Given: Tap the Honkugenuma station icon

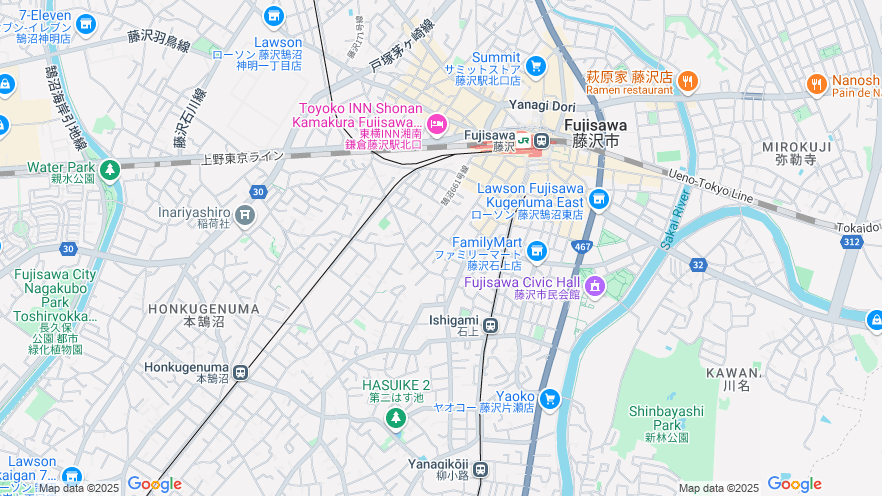Looking at the screenshot, I should pos(241,374).
